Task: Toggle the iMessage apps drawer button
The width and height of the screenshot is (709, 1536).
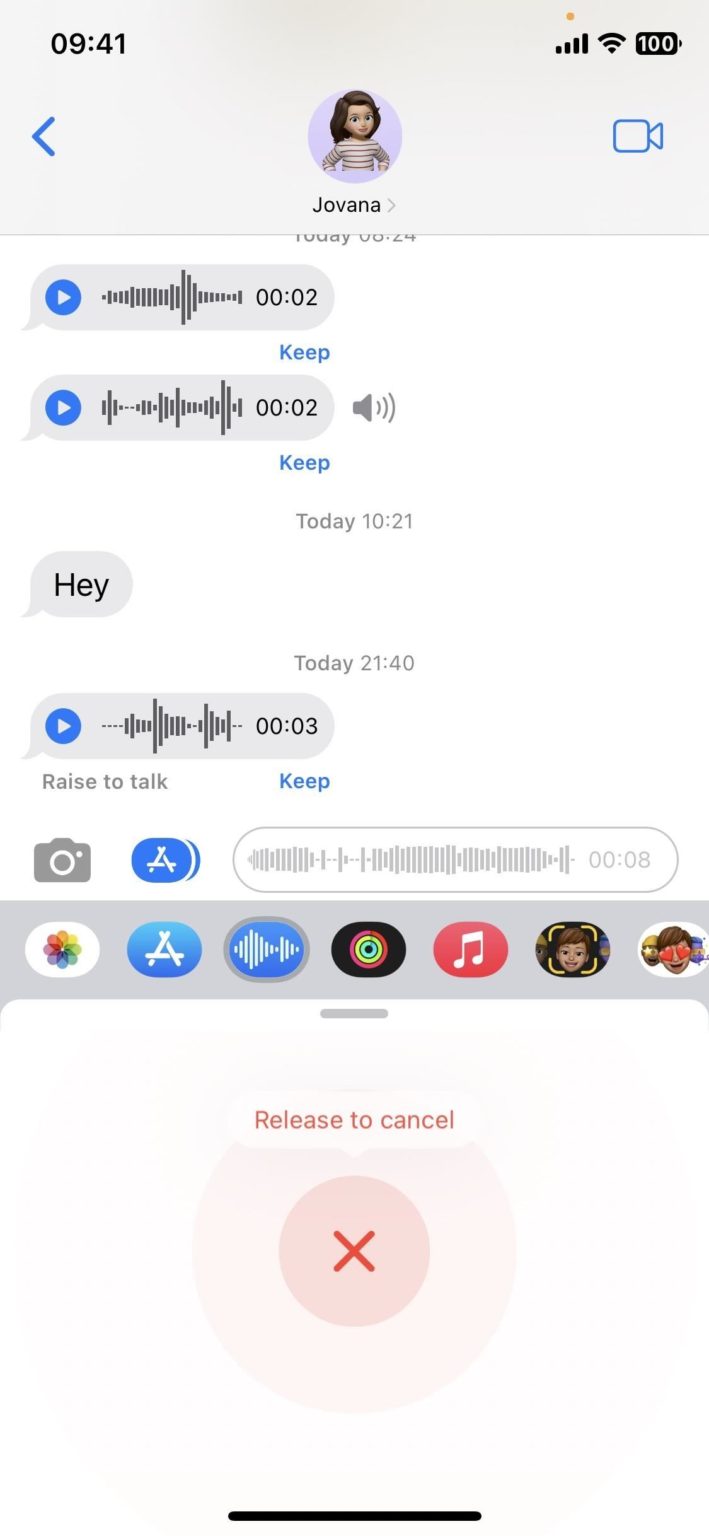Action: tap(165, 860)
